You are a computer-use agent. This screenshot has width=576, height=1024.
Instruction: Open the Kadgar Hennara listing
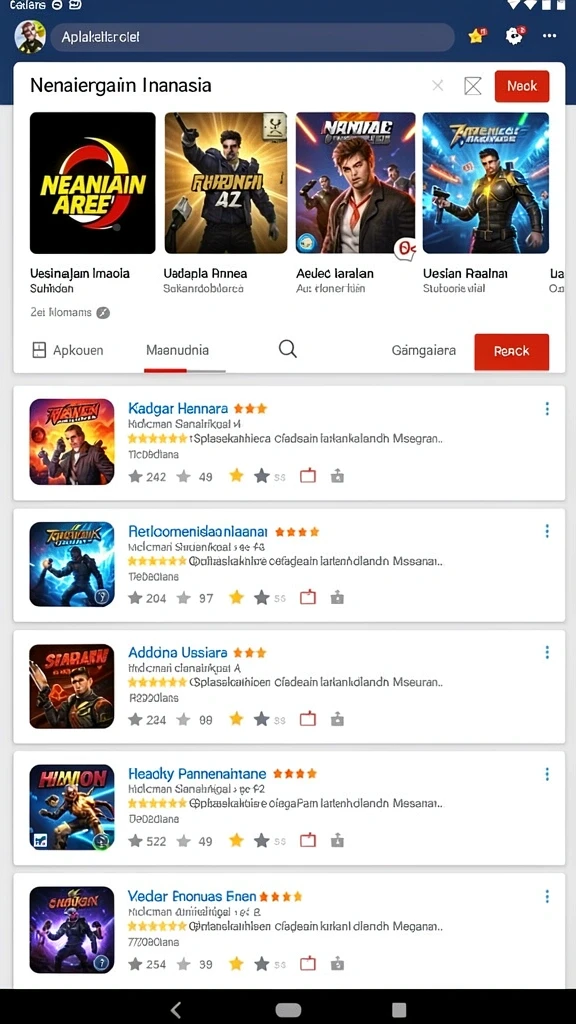point(289,443)
